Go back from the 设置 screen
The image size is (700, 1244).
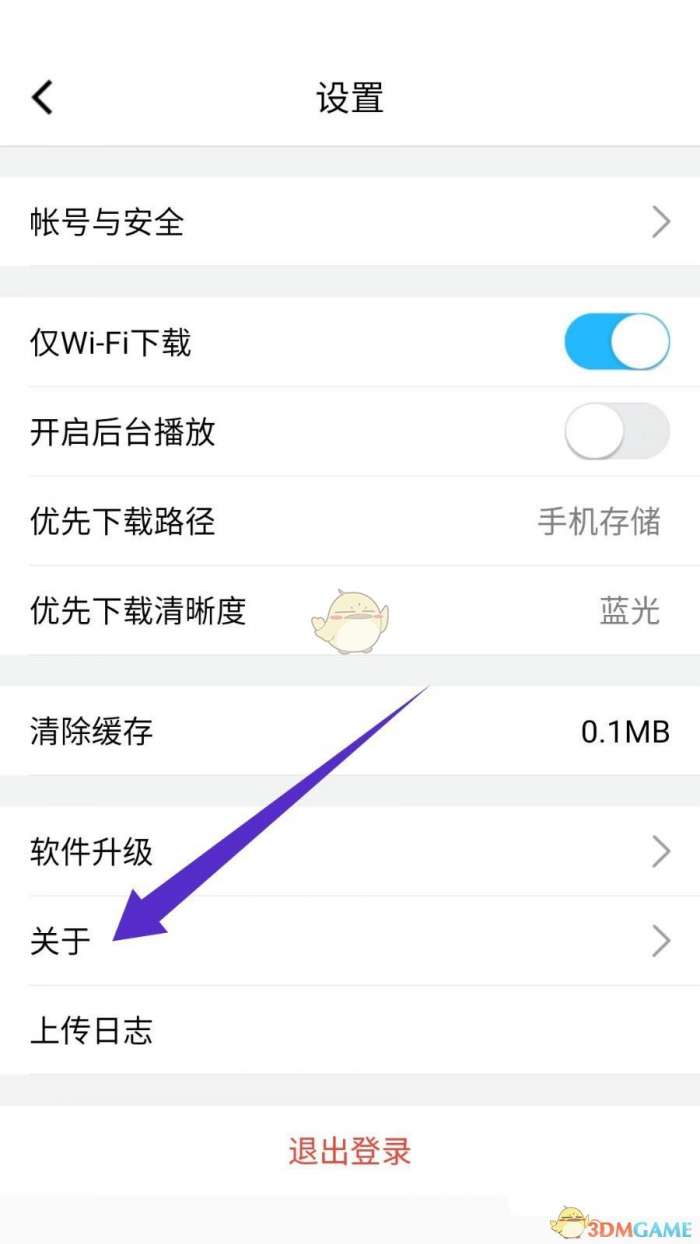pos(42,98)
